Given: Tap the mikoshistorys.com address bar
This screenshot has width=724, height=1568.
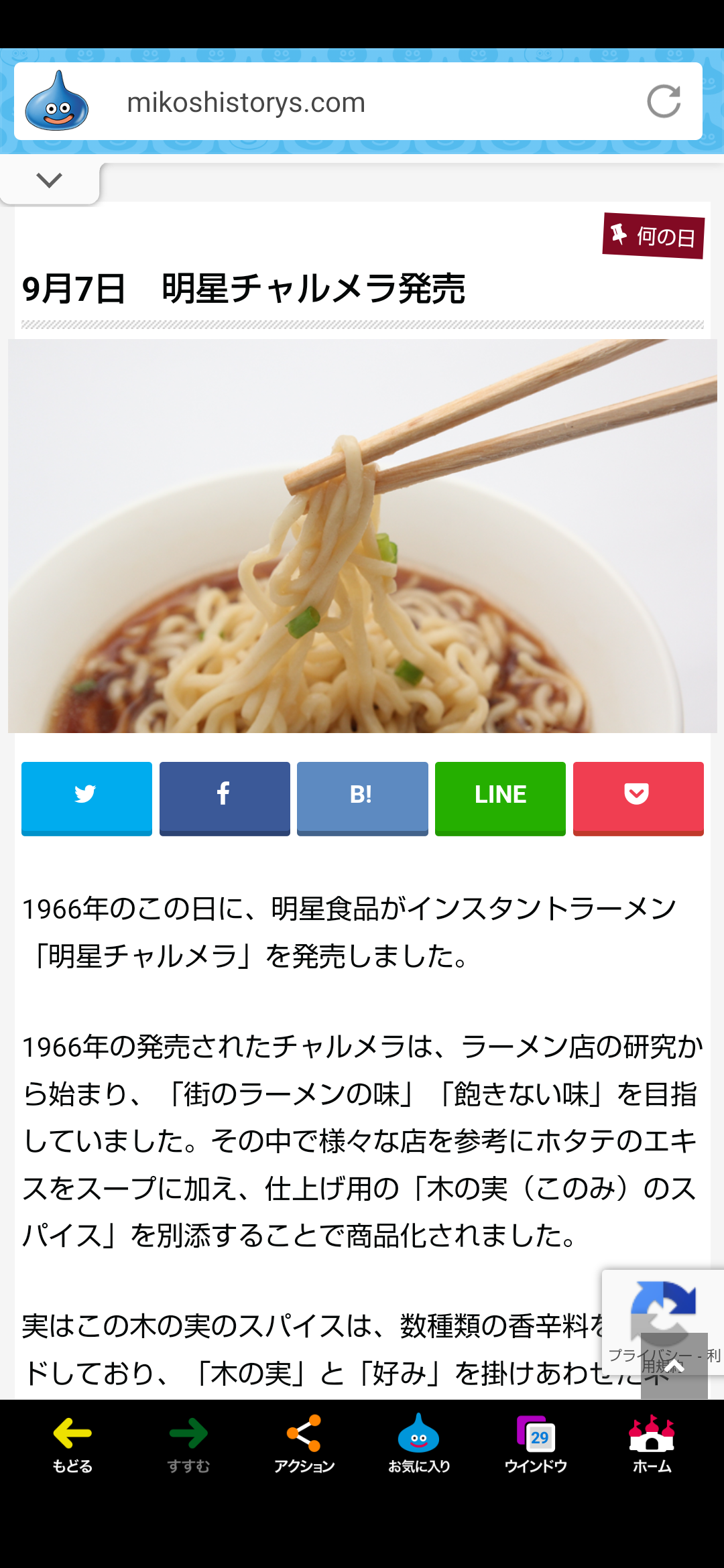Looking at the screenshot, I should click(x=358, y=102).
